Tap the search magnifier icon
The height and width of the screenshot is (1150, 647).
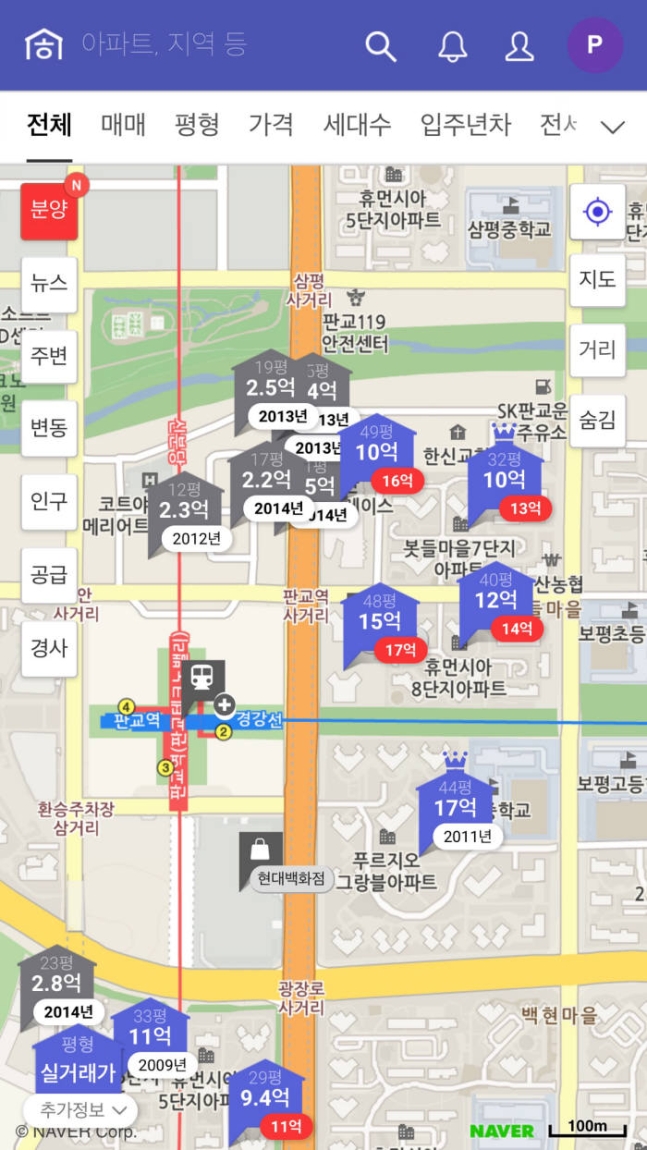381,46
